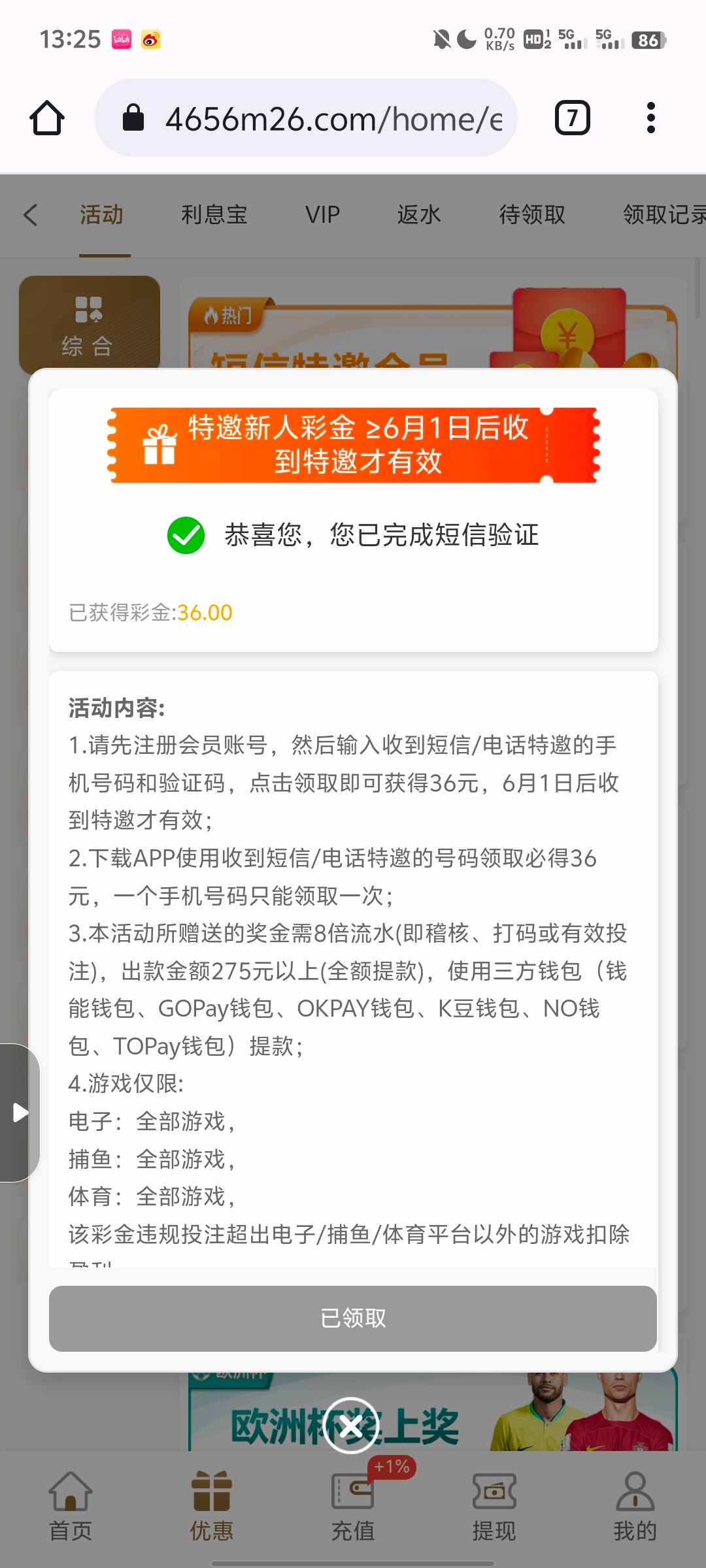The image size is (706, 1568).
Task: Switch to the VIP tab
Action: coord(322,215)
